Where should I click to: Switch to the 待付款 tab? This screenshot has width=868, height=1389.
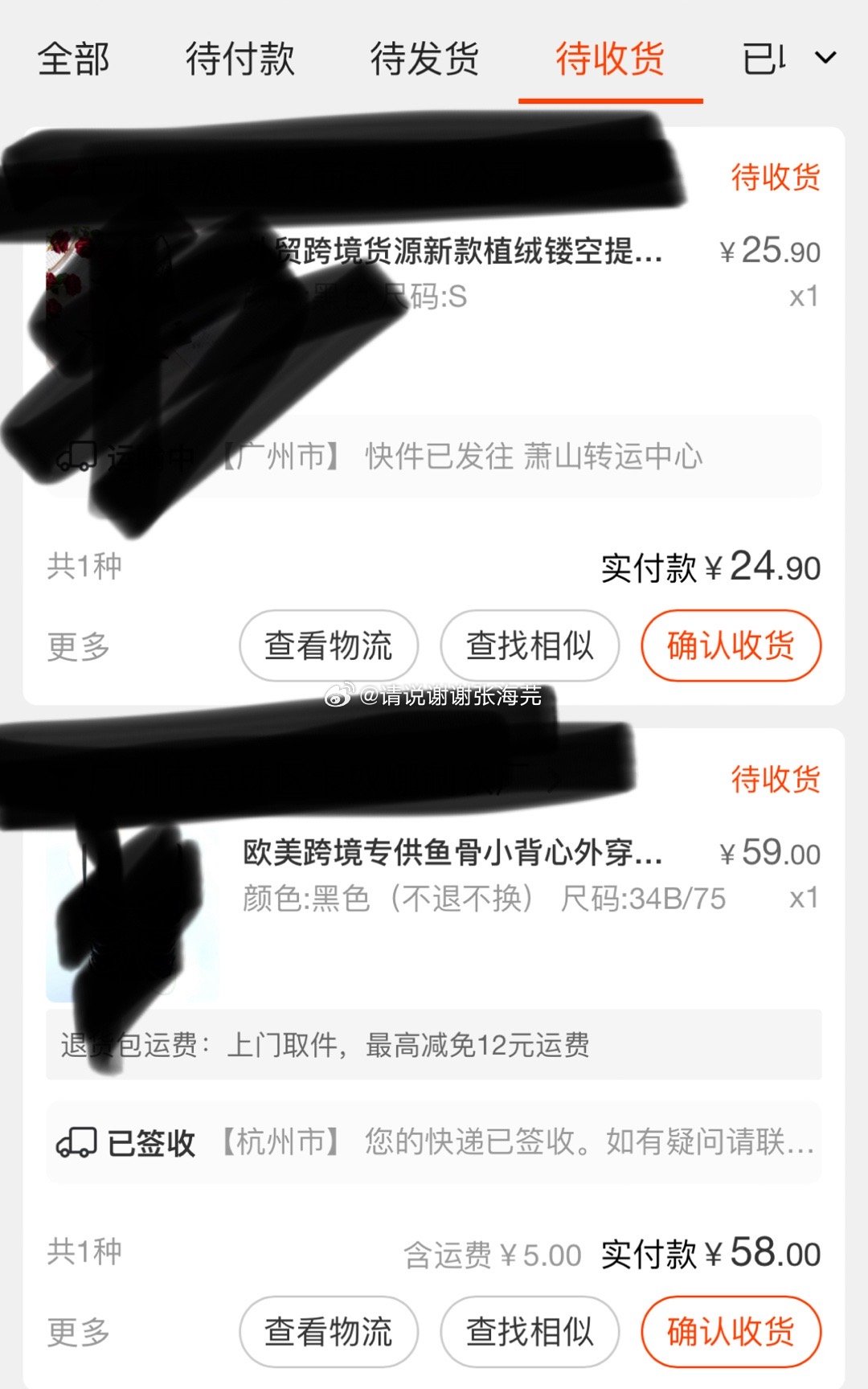pyautogui.click(x=240, y=59)
